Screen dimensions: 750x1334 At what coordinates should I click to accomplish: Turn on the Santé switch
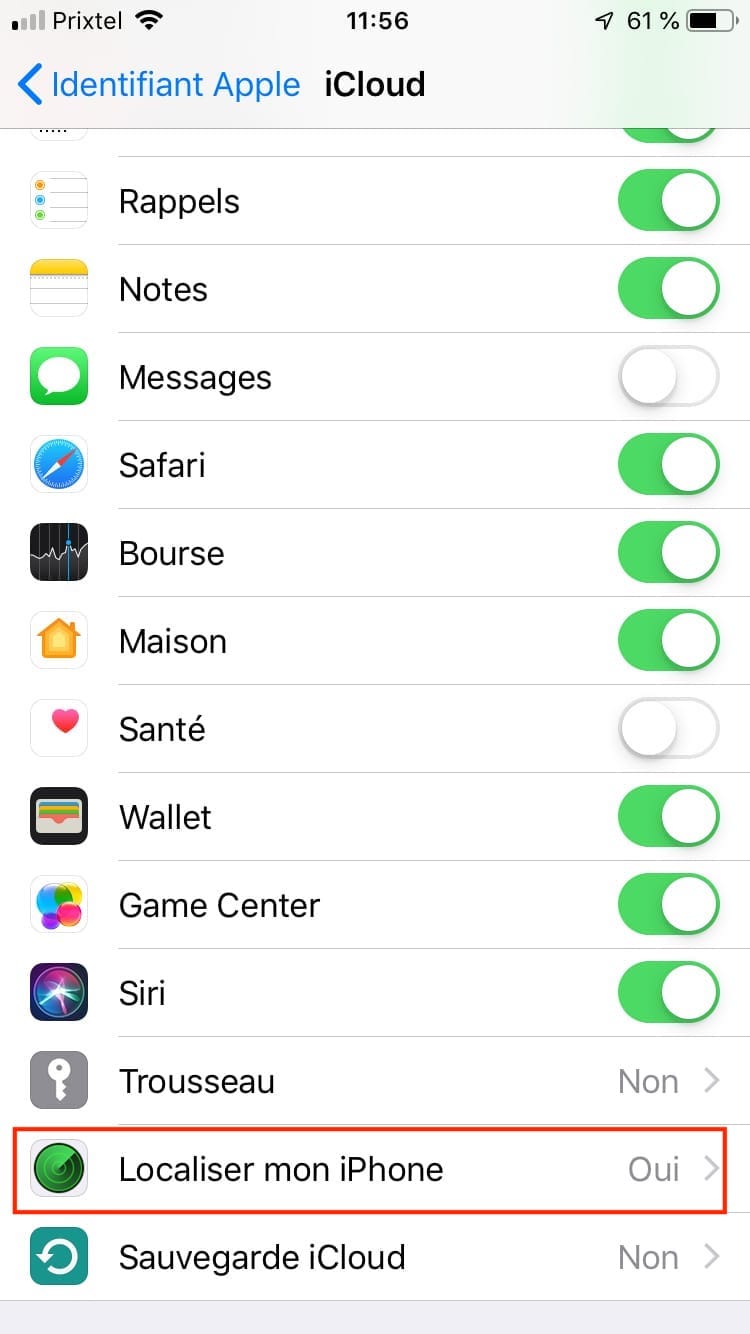(668, 729)
